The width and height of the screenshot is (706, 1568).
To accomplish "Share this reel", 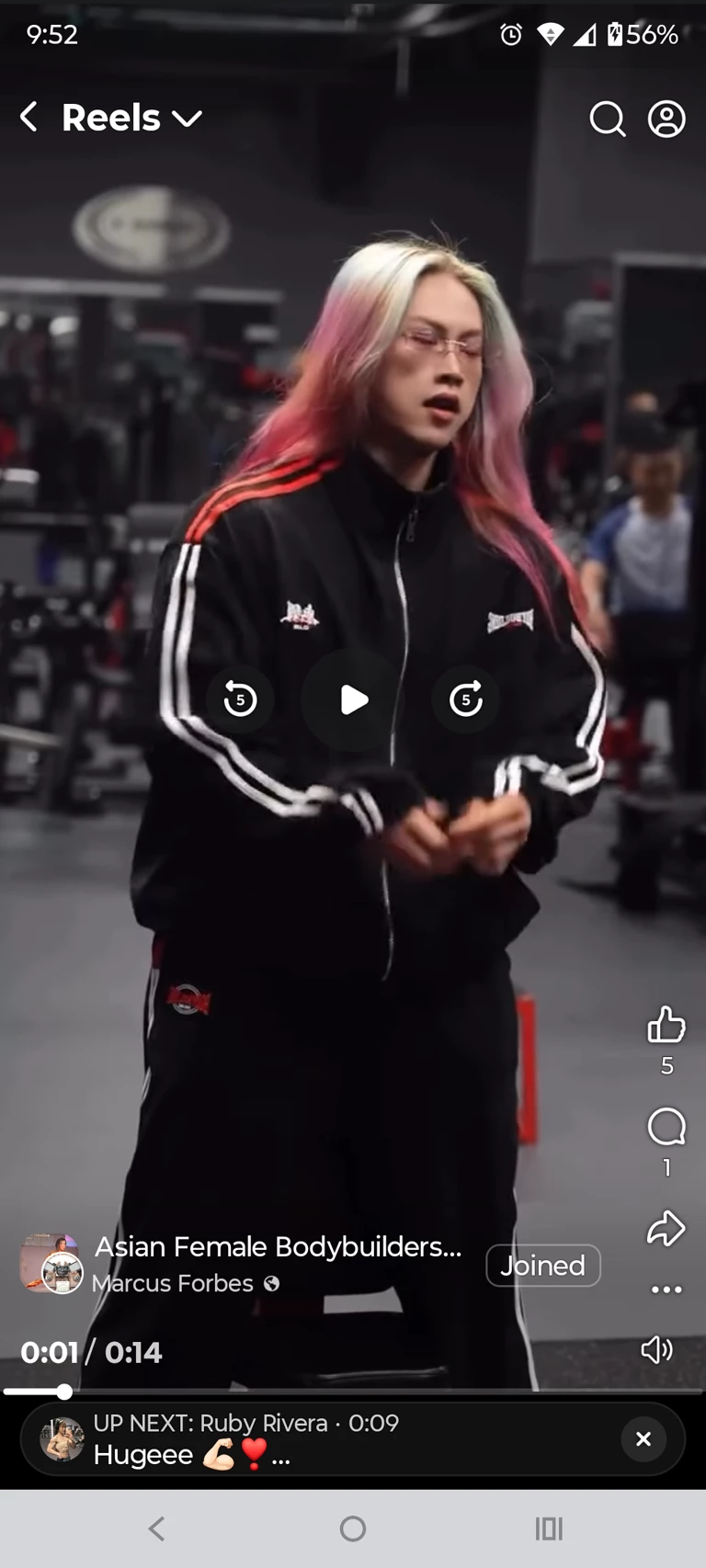I will pos(666,1228).
